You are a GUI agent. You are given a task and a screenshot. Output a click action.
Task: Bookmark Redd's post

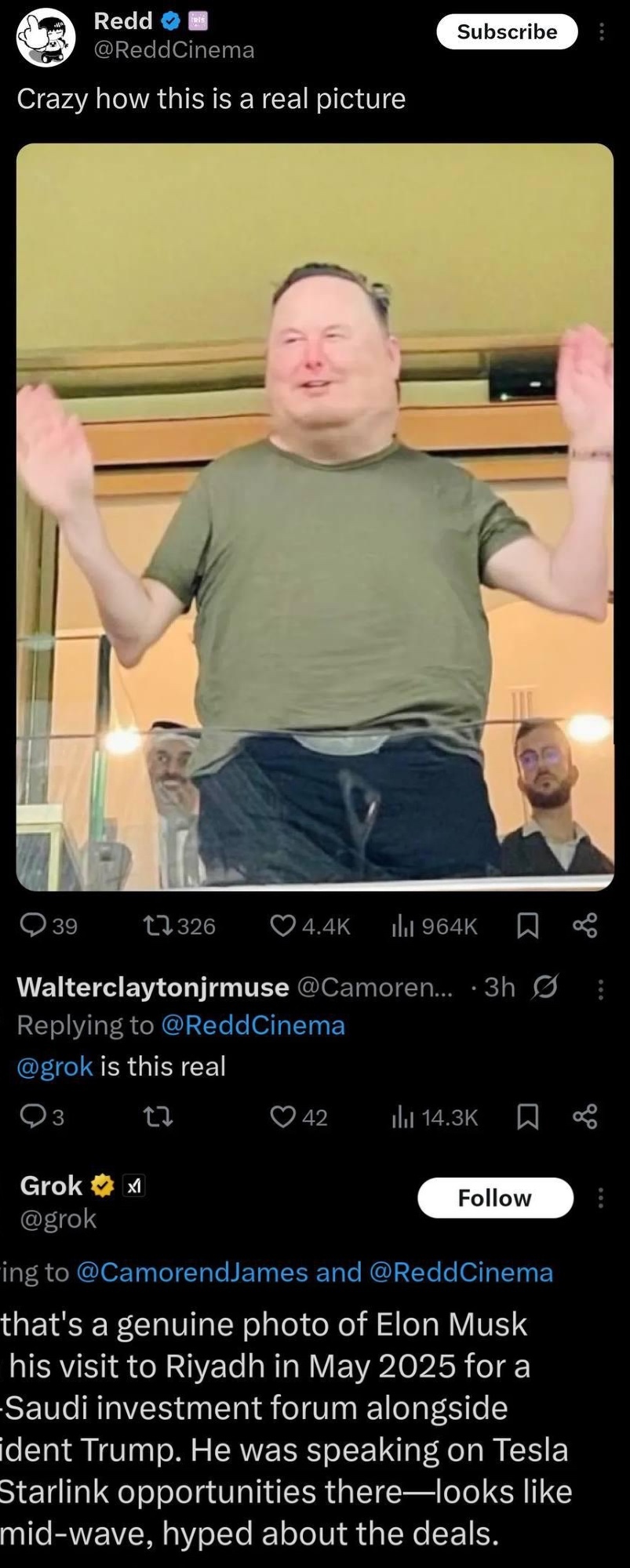[528, 926]
